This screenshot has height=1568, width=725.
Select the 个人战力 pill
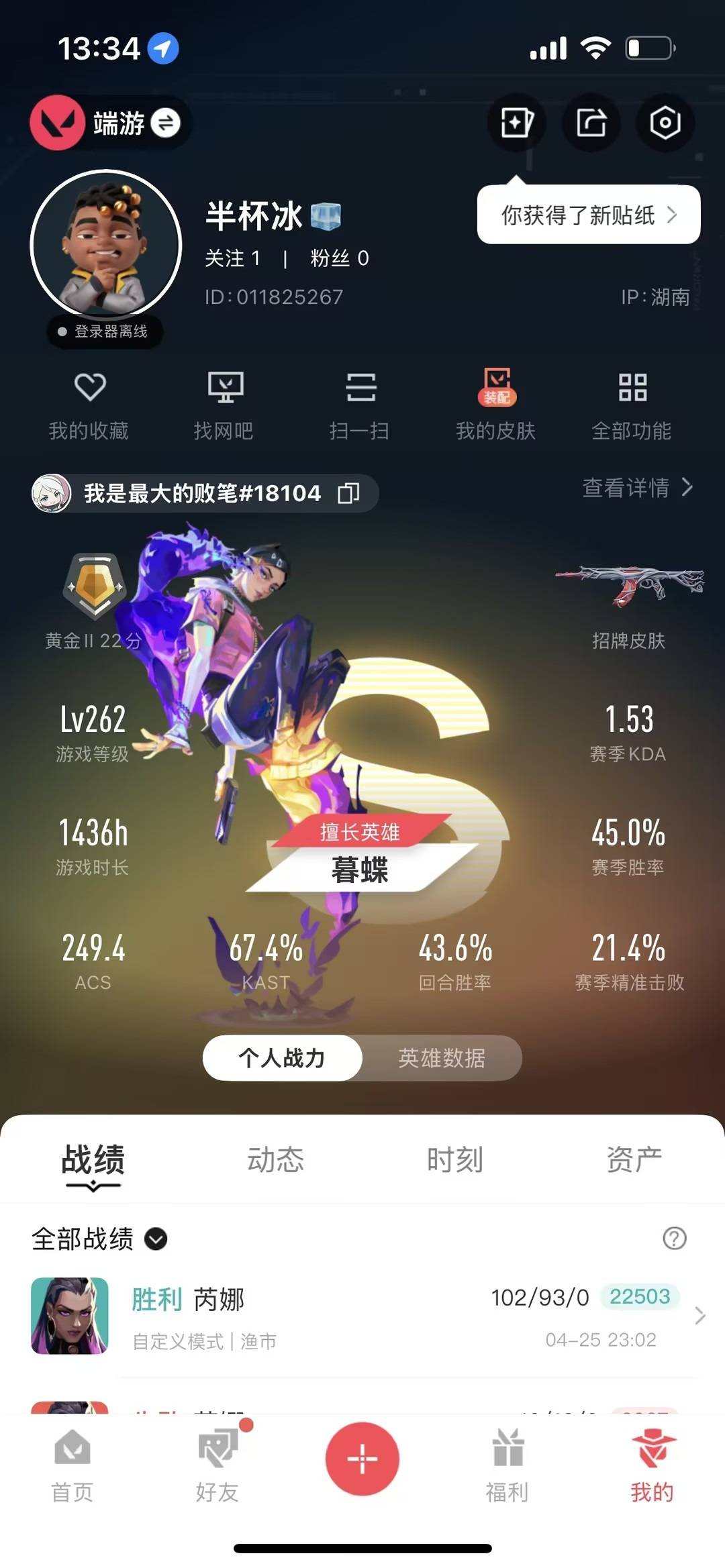283,1057
